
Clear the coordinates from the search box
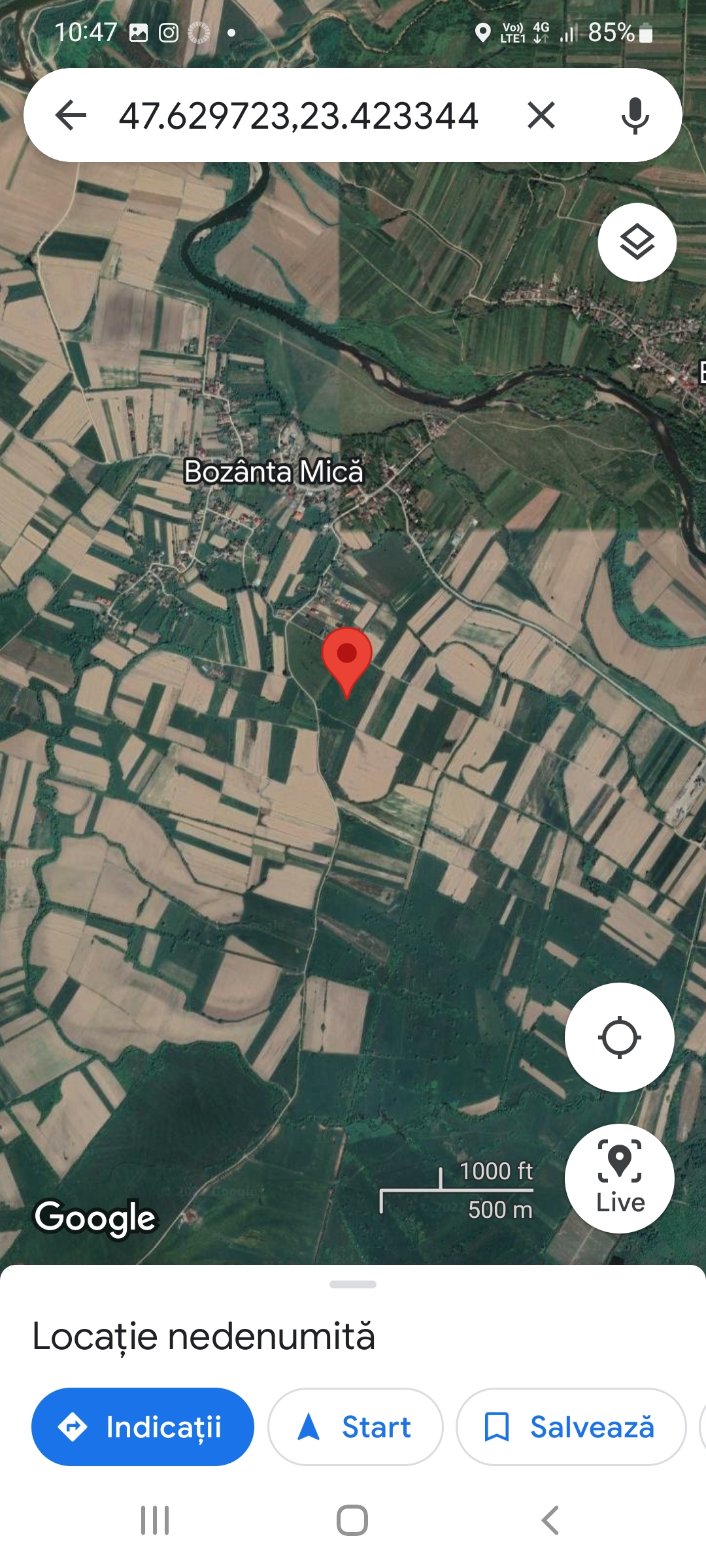click(541, 116)
